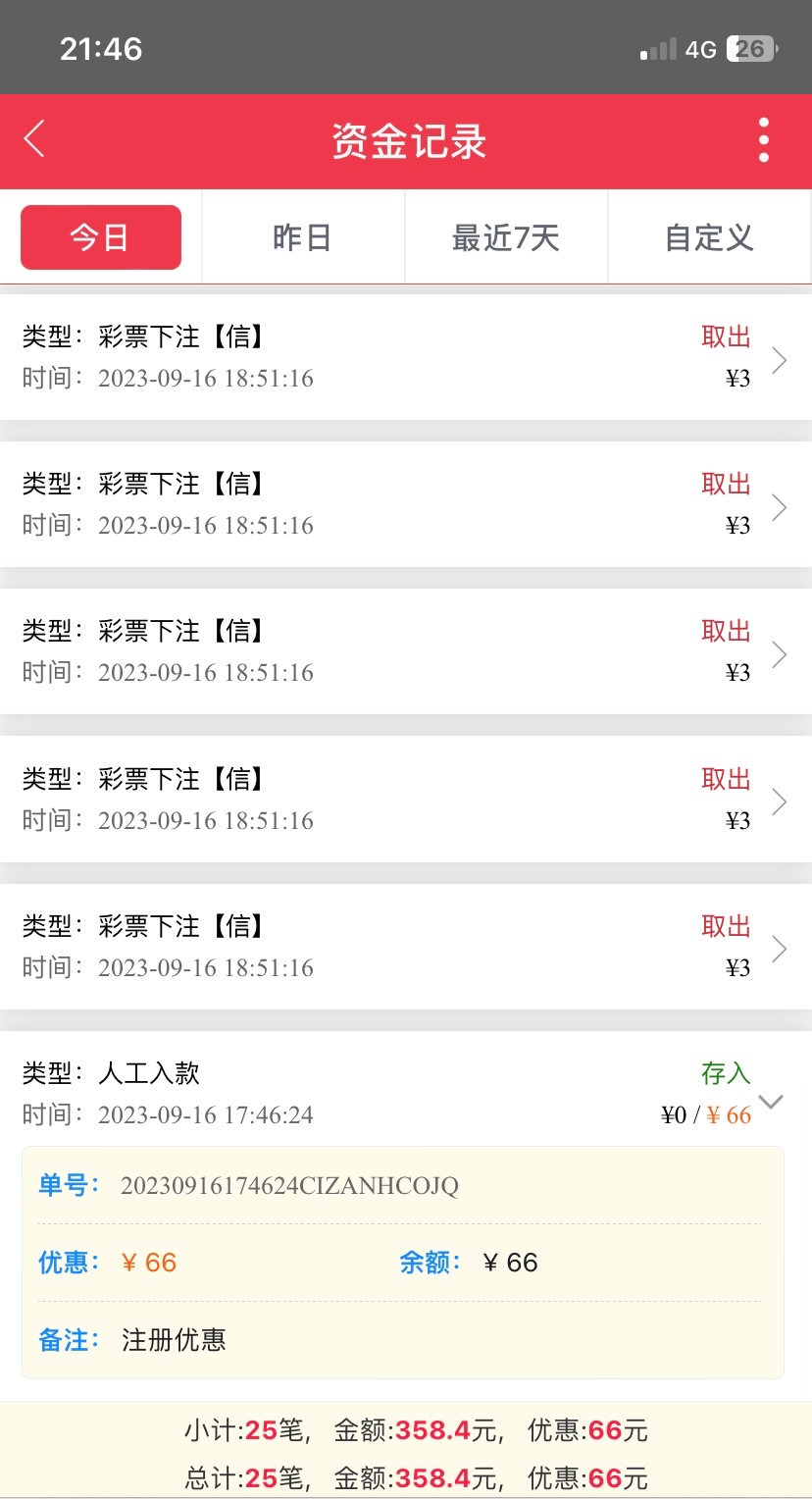Go back from the 资金记录 page

(x=35, y=139)
